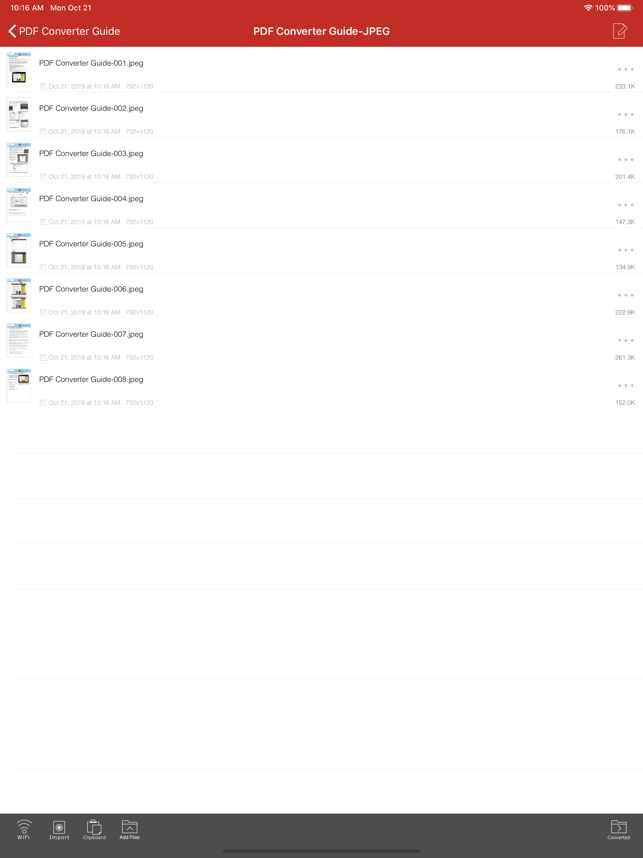
Task: Open PDF Converter Guide-007.jpeg
Action: click(91, 334)
